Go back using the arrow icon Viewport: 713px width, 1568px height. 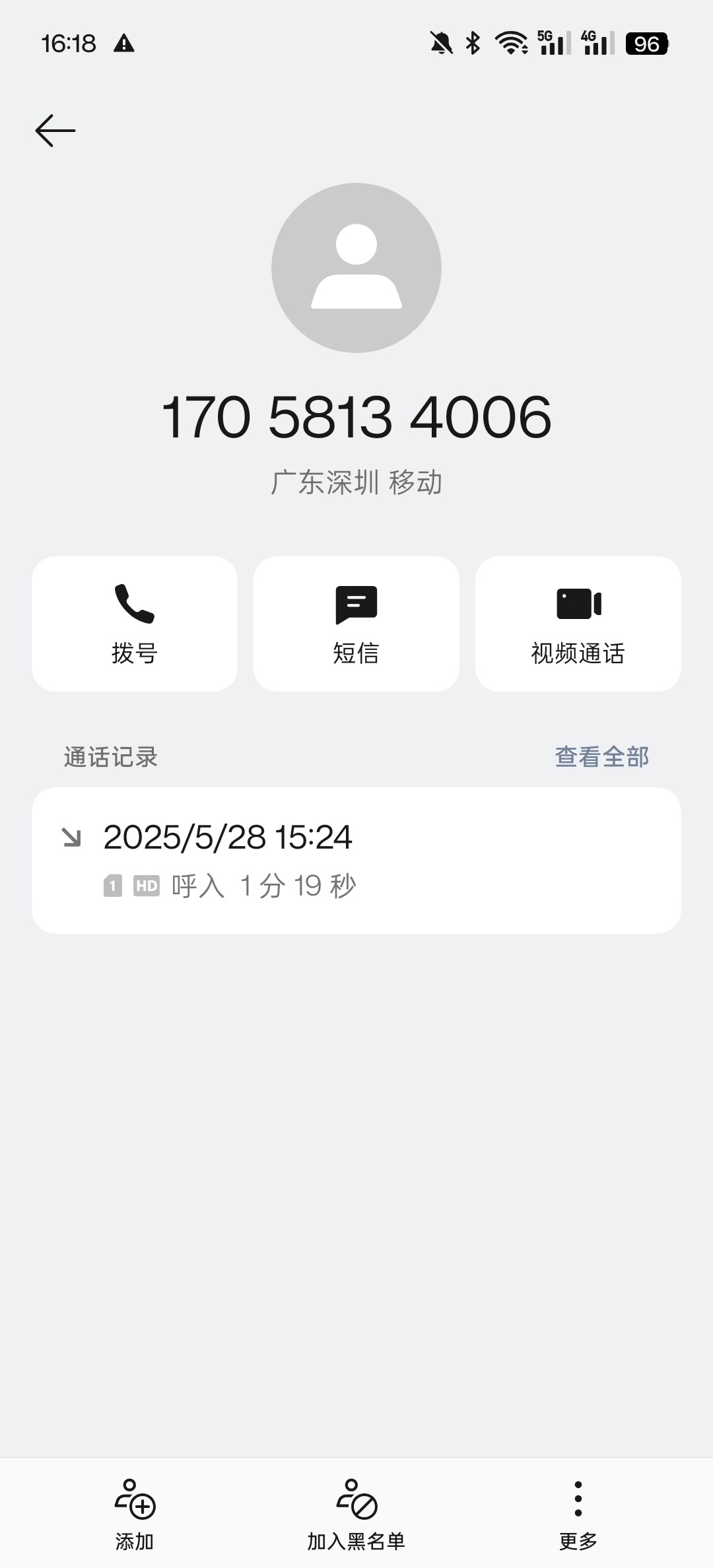55,130
